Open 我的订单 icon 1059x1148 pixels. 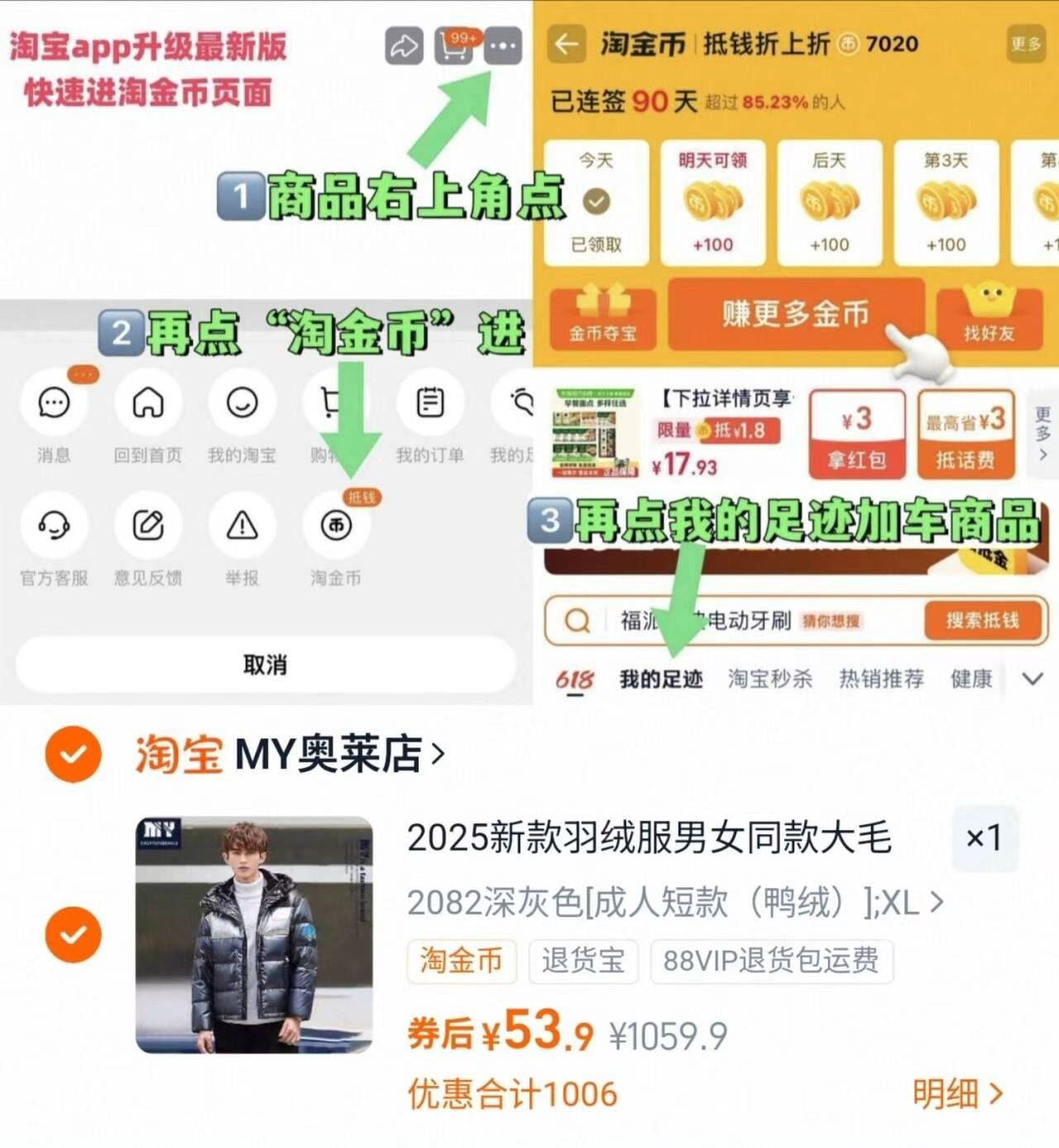tap(429, 403)
